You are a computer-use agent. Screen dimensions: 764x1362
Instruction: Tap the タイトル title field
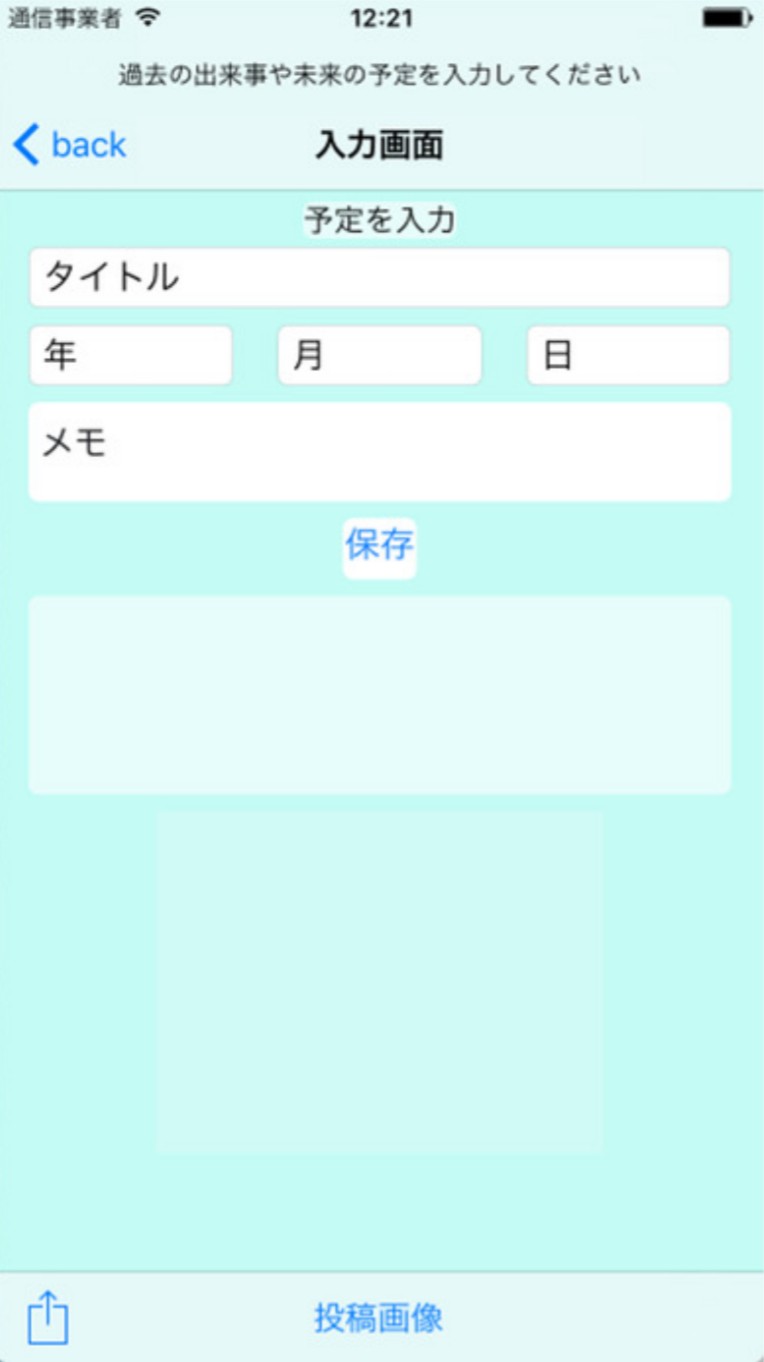pyautogui.click(x=380, y=277)
